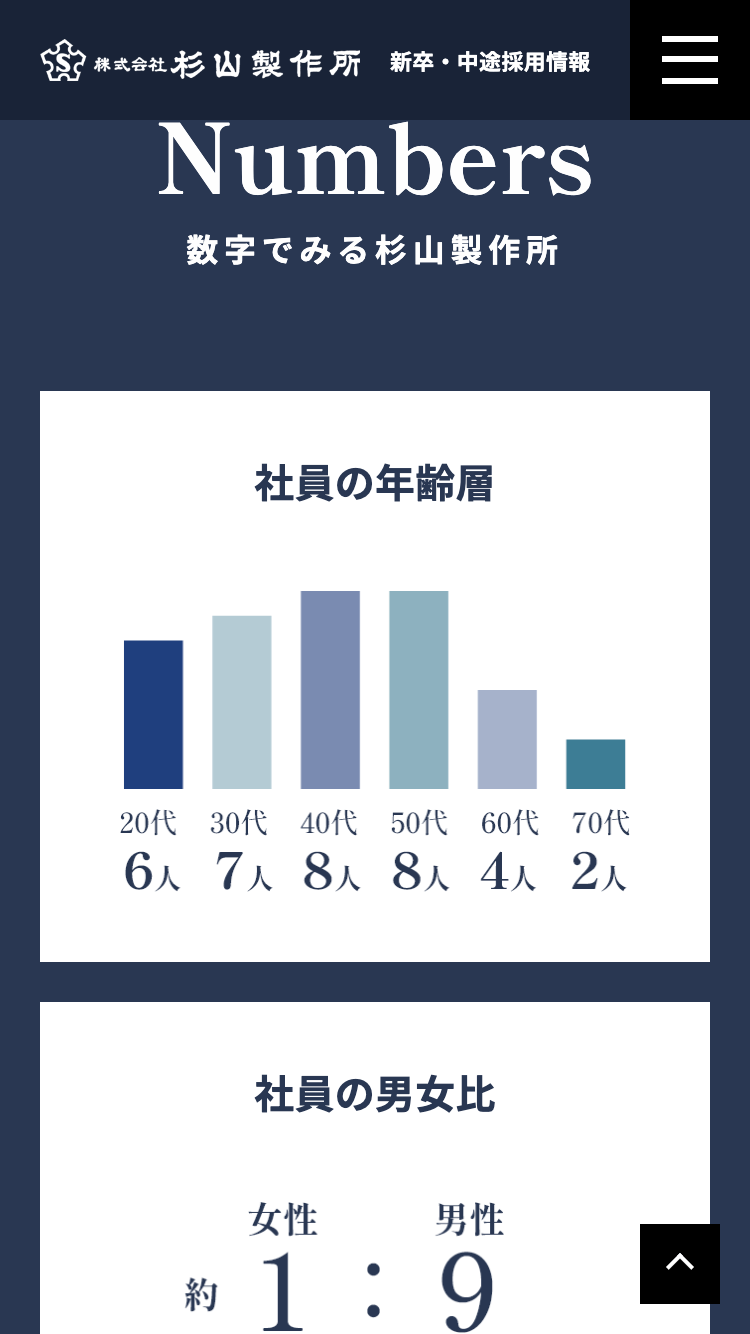Open the hamburger menu

(690, 60)
